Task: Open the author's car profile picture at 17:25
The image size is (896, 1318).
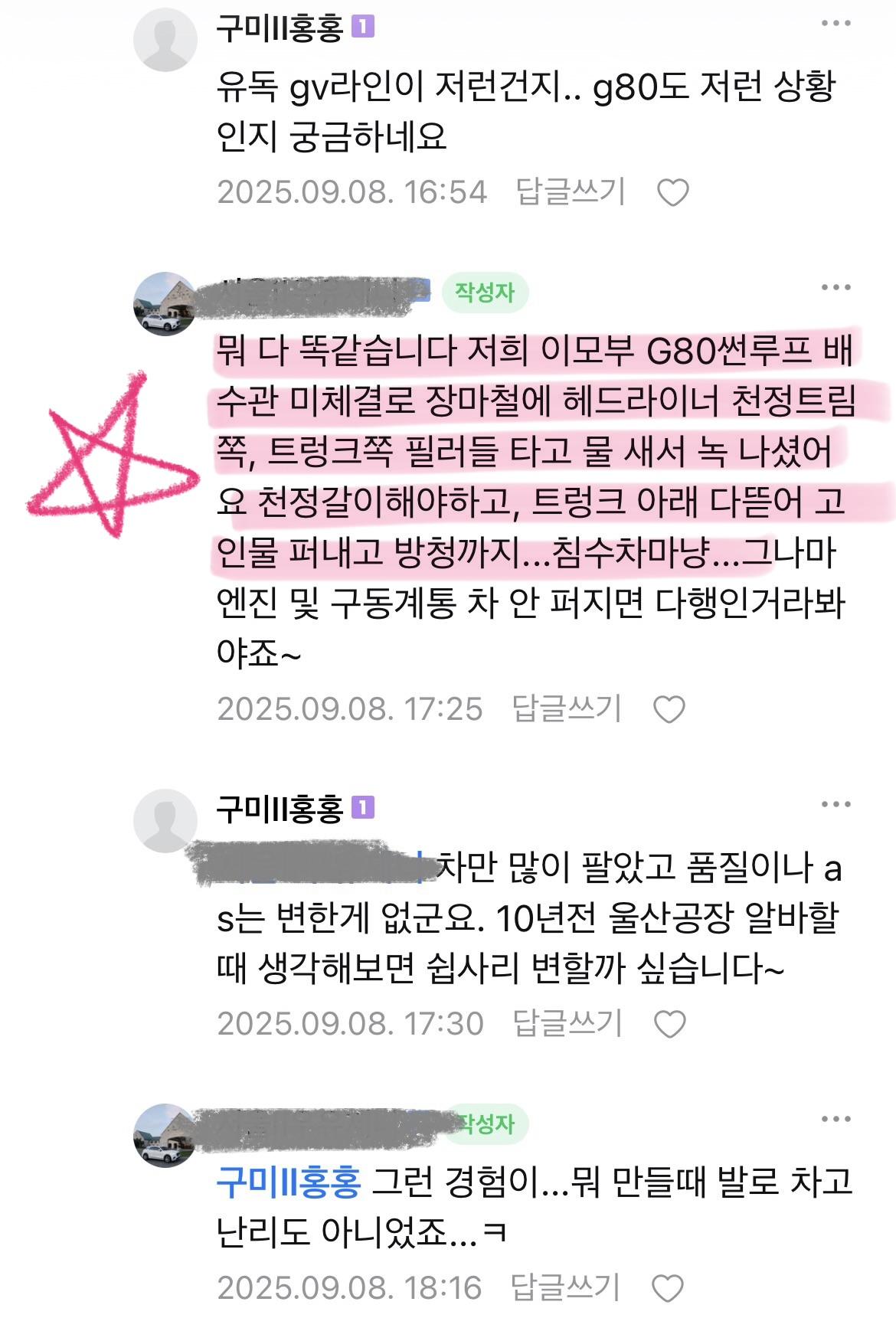Action: click(x=165, y=303)
